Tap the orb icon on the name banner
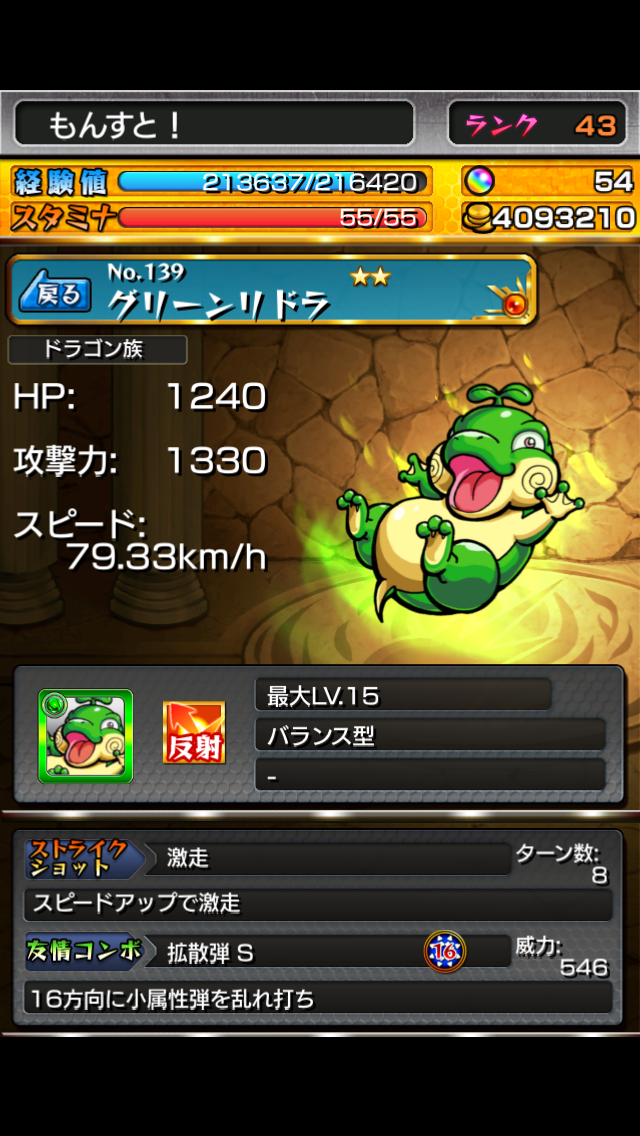This screenshot has width=640, height=1136. [x=514, y=303]
